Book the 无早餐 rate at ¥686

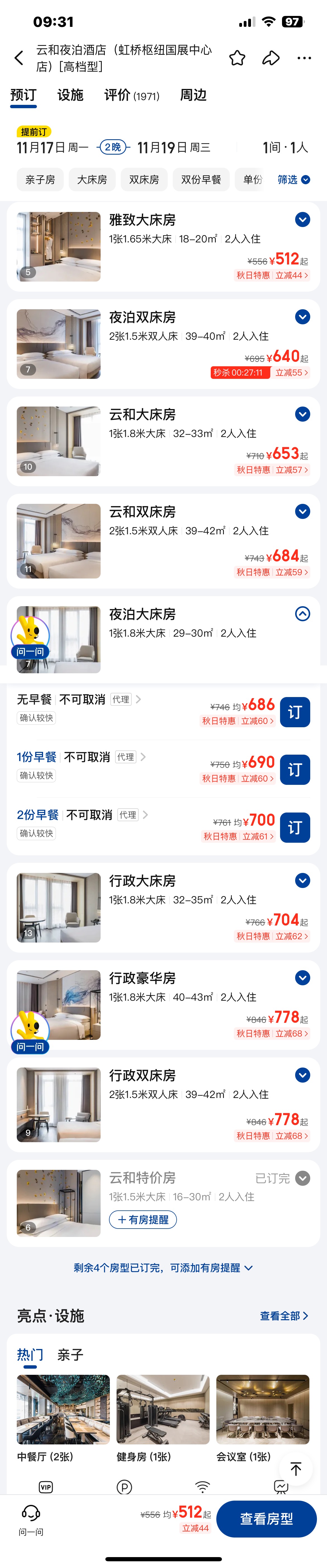(x=295, y=712)
